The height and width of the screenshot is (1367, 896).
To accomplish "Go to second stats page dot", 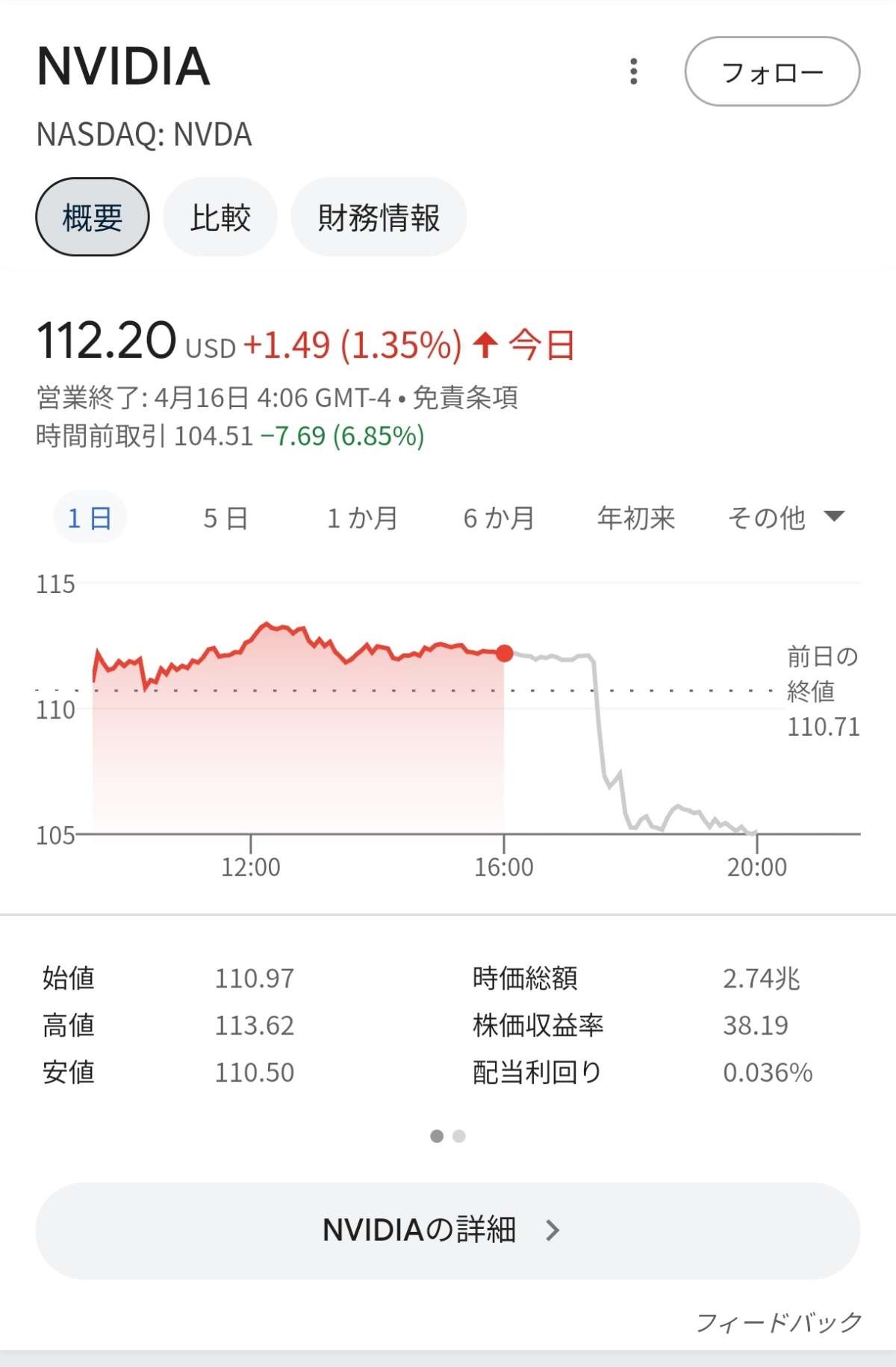I will point(459,1136).
